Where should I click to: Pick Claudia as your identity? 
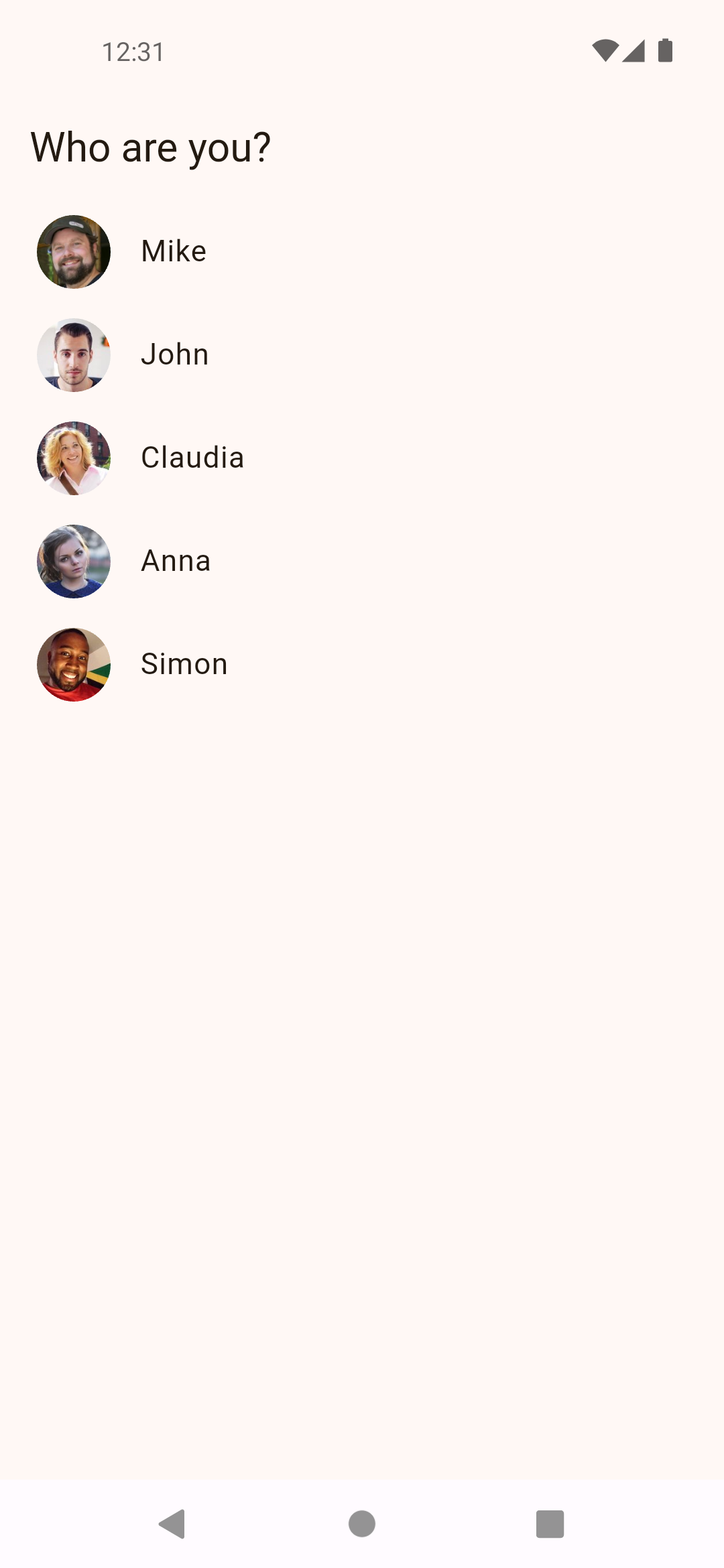coord(192,458)
